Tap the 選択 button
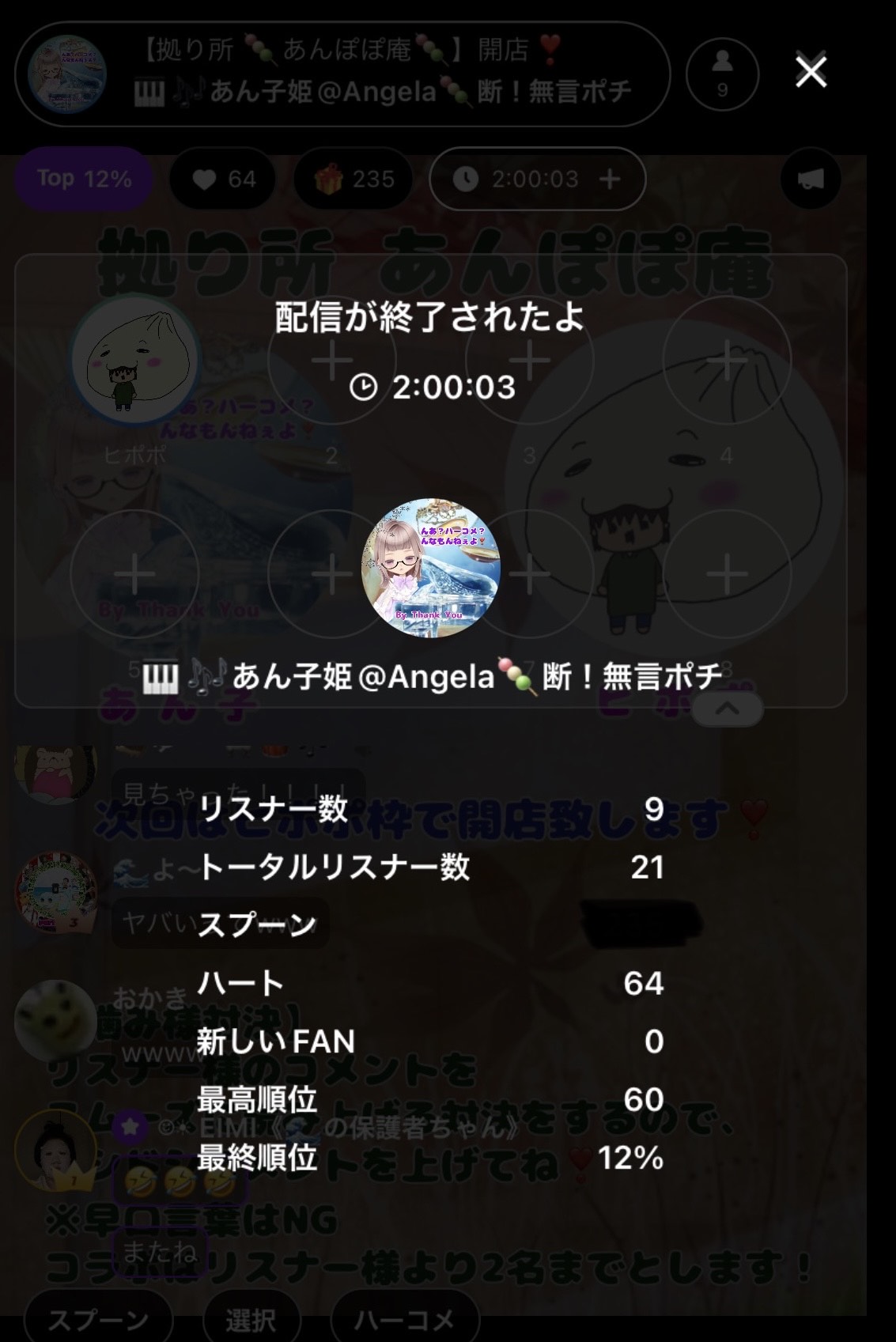 point(251,1319)
